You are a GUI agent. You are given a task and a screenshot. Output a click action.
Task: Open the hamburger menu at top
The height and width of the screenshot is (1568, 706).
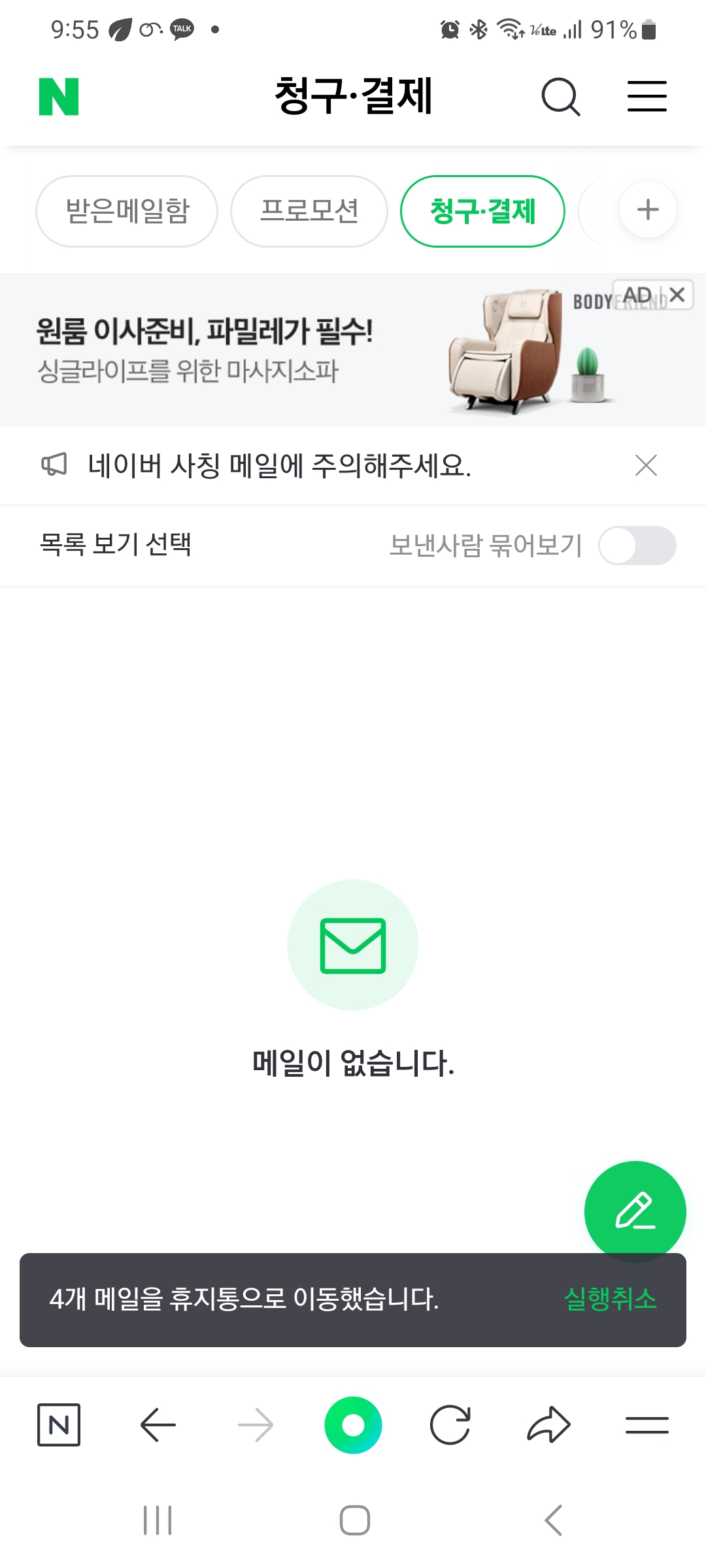point(647,97)
